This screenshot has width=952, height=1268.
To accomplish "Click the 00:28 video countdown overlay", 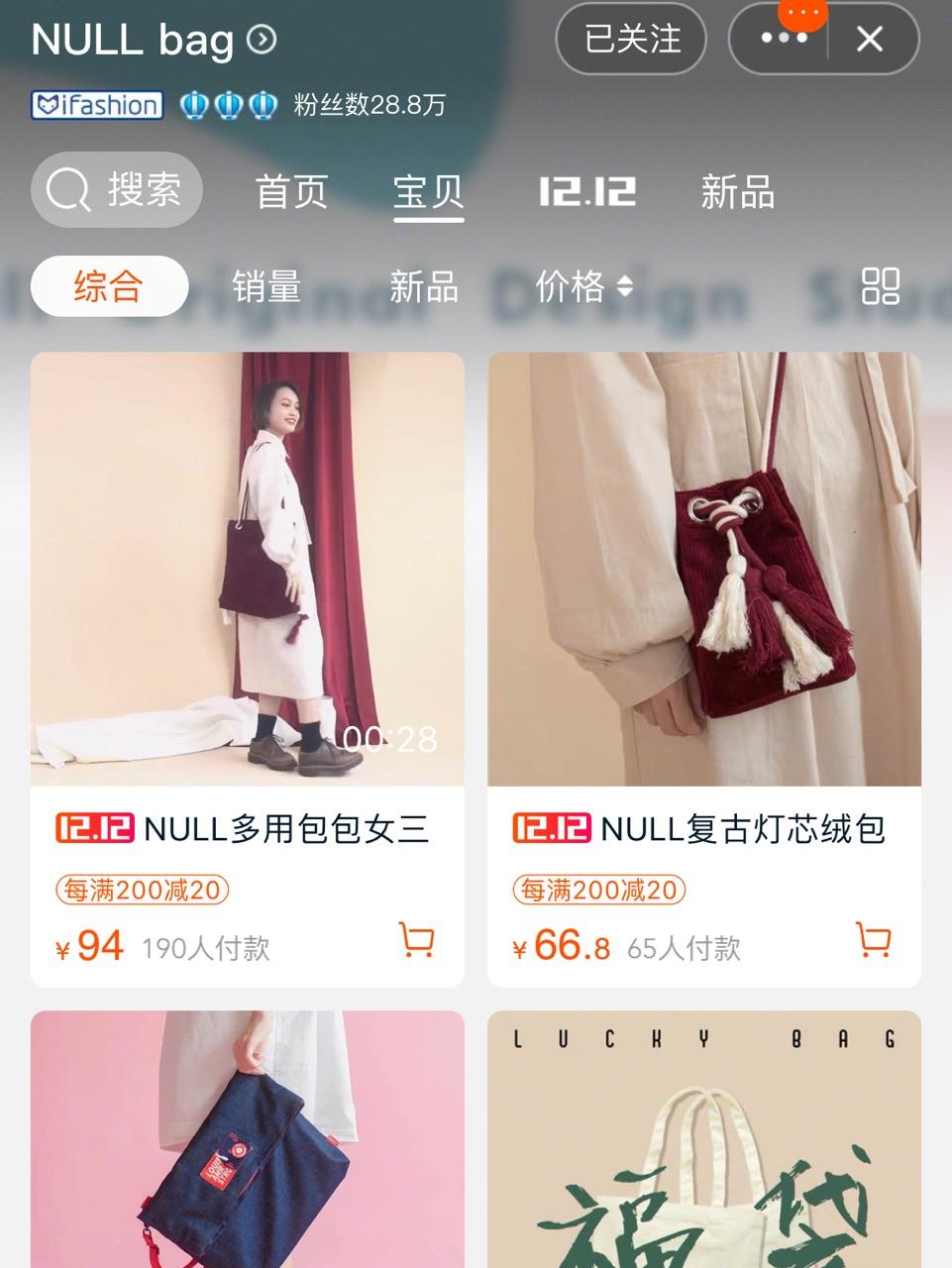I will tap(390, 737).
